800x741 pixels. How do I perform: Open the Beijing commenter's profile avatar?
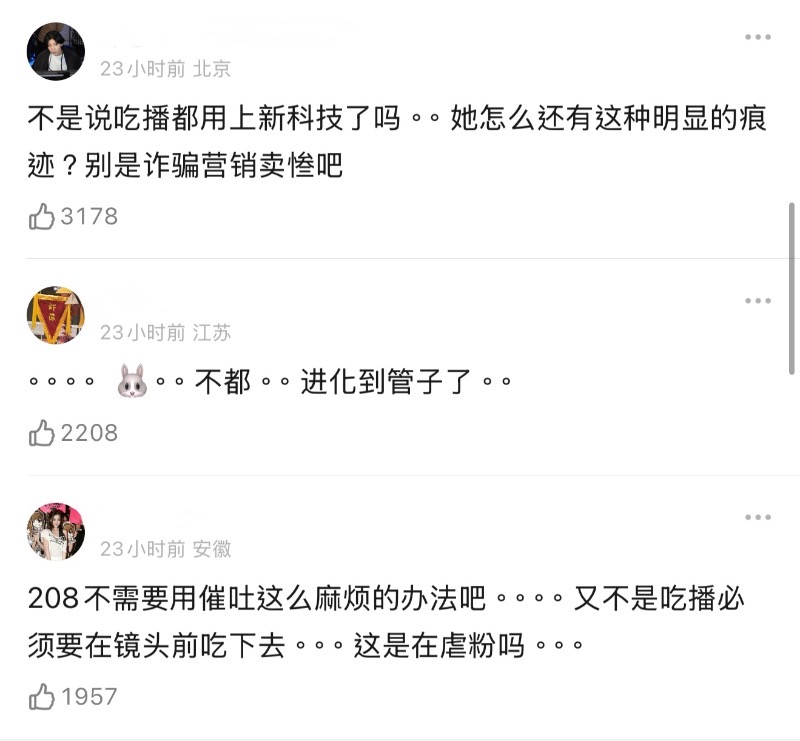click(x=55, y=52)
